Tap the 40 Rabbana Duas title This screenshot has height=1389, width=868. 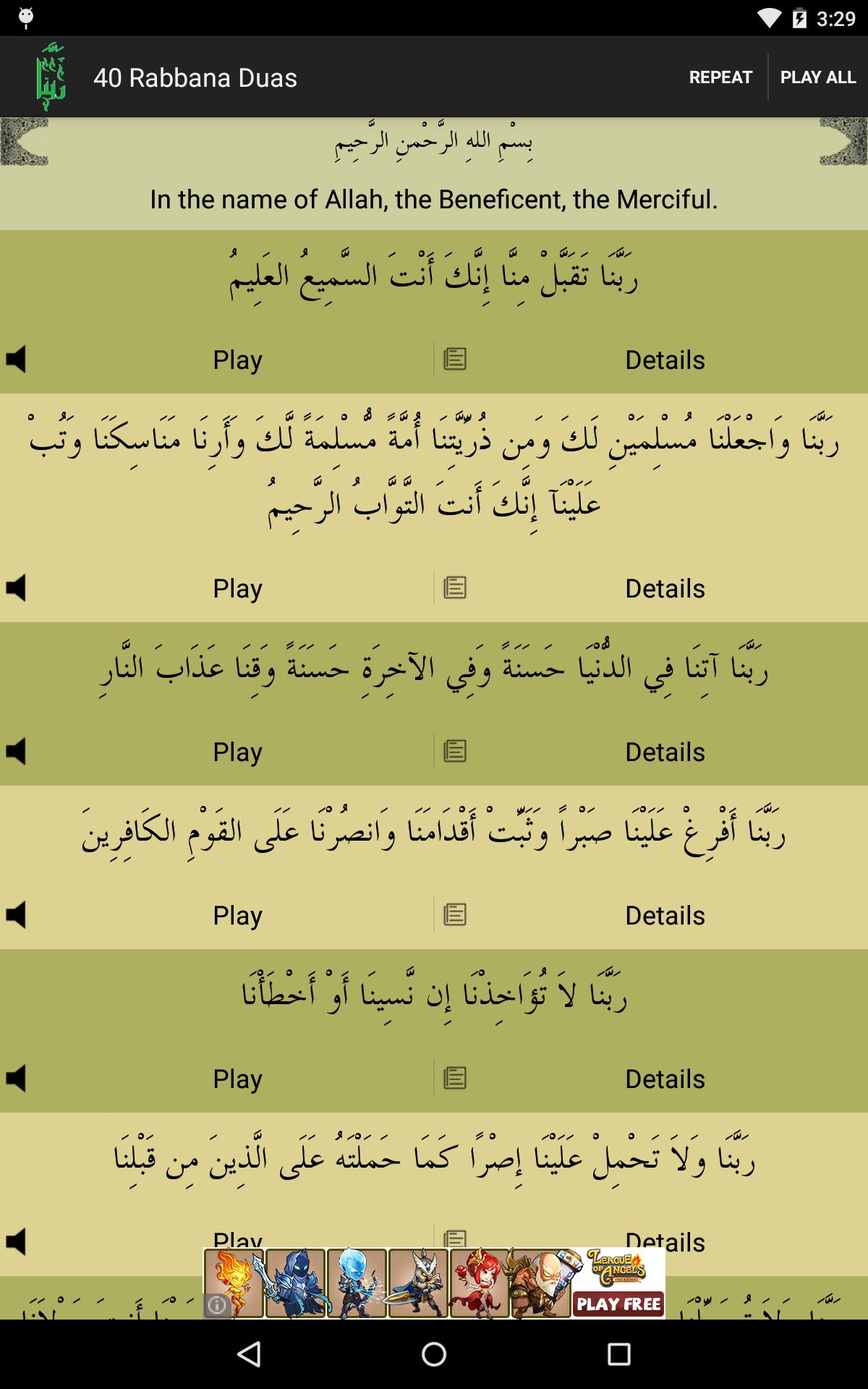click(x=197, y=77)
